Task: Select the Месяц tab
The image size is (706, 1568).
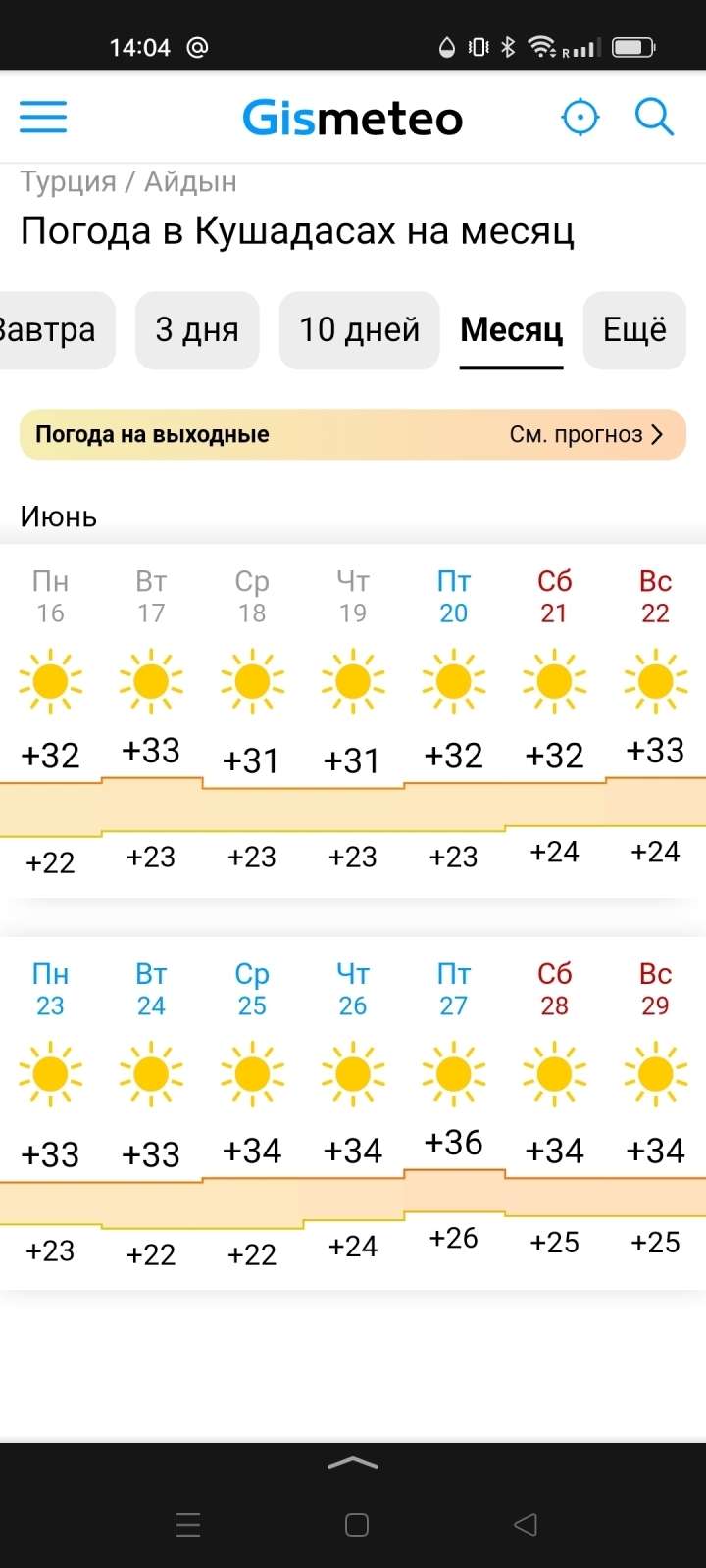Action: [x=511, y=330]
